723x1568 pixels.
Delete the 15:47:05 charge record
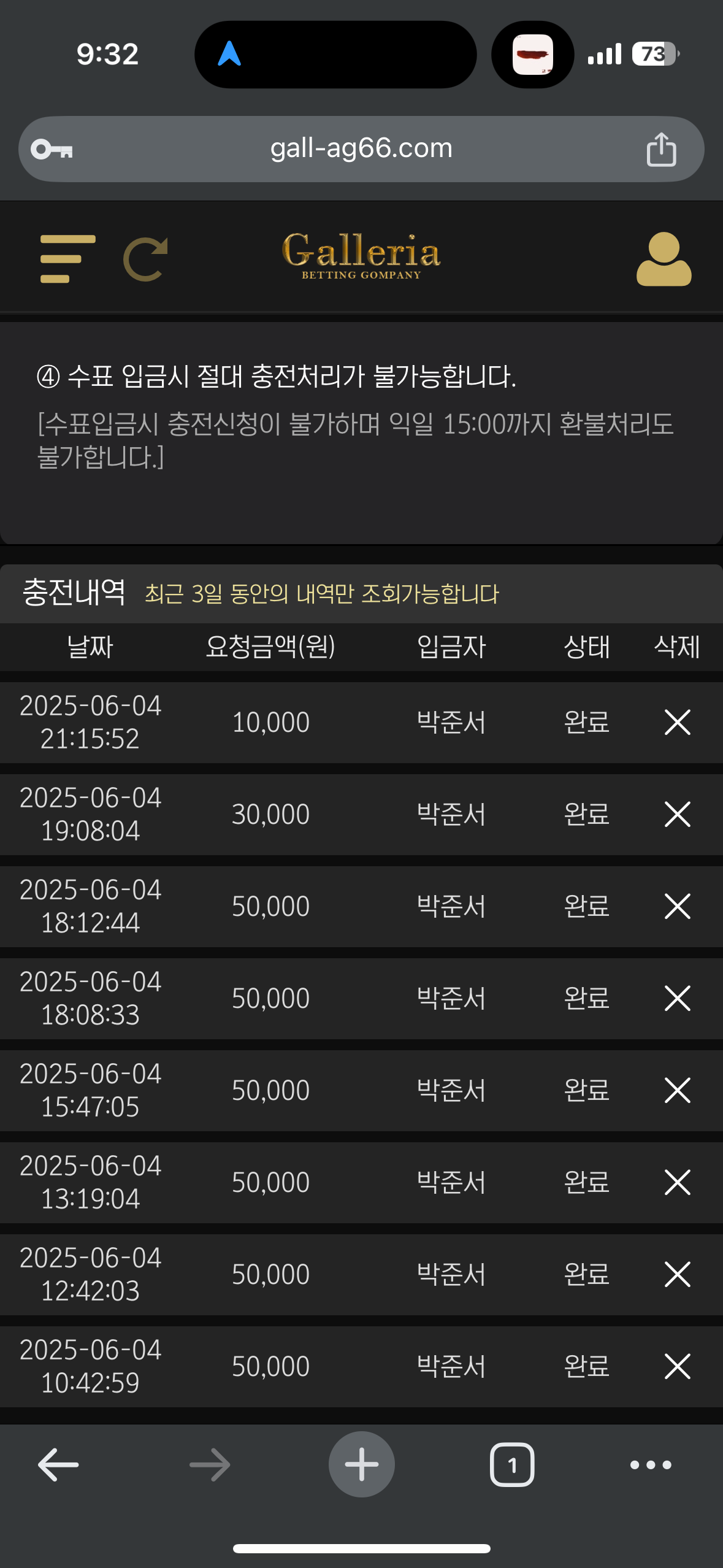click(x=677, y=1090)
